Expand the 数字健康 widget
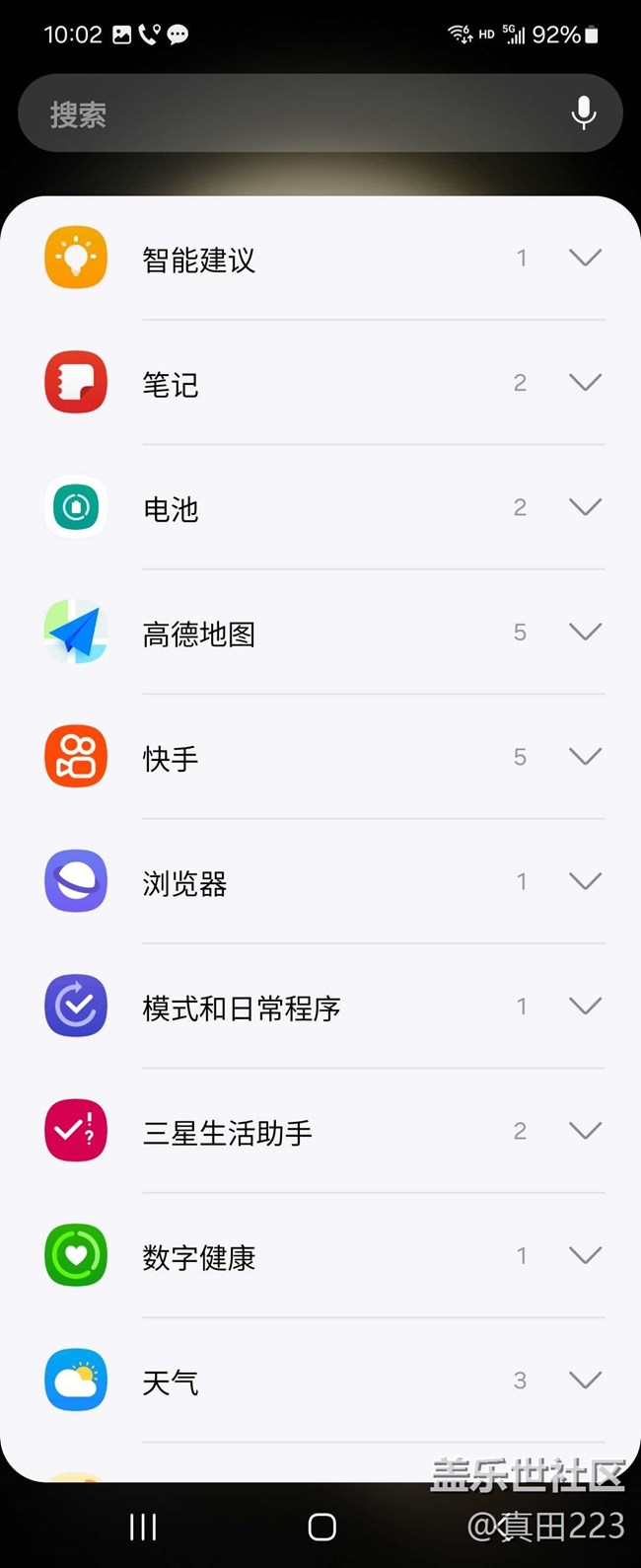 point(585,1256)
